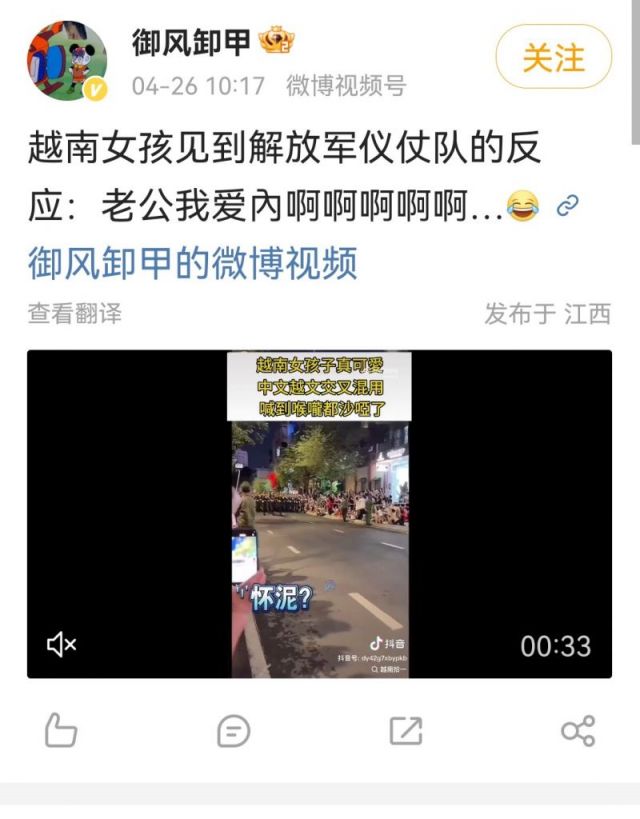The height and width of the screenshot is (819, 640).
Task: Open the comments on this post
Action: pyautogui.click(x=233, y=731)
